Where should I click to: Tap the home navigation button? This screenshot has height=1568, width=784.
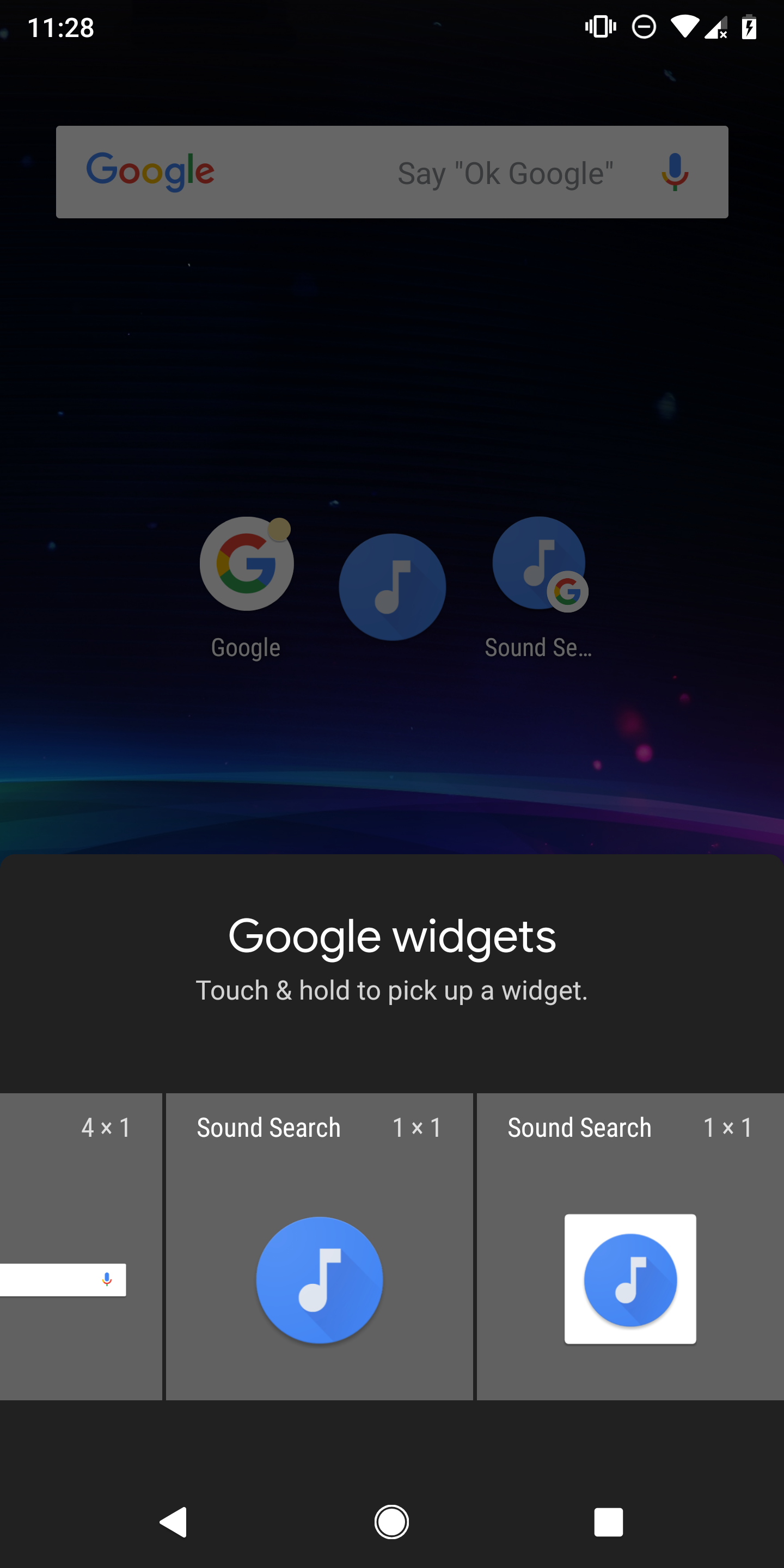click(x=391, y=1522)
